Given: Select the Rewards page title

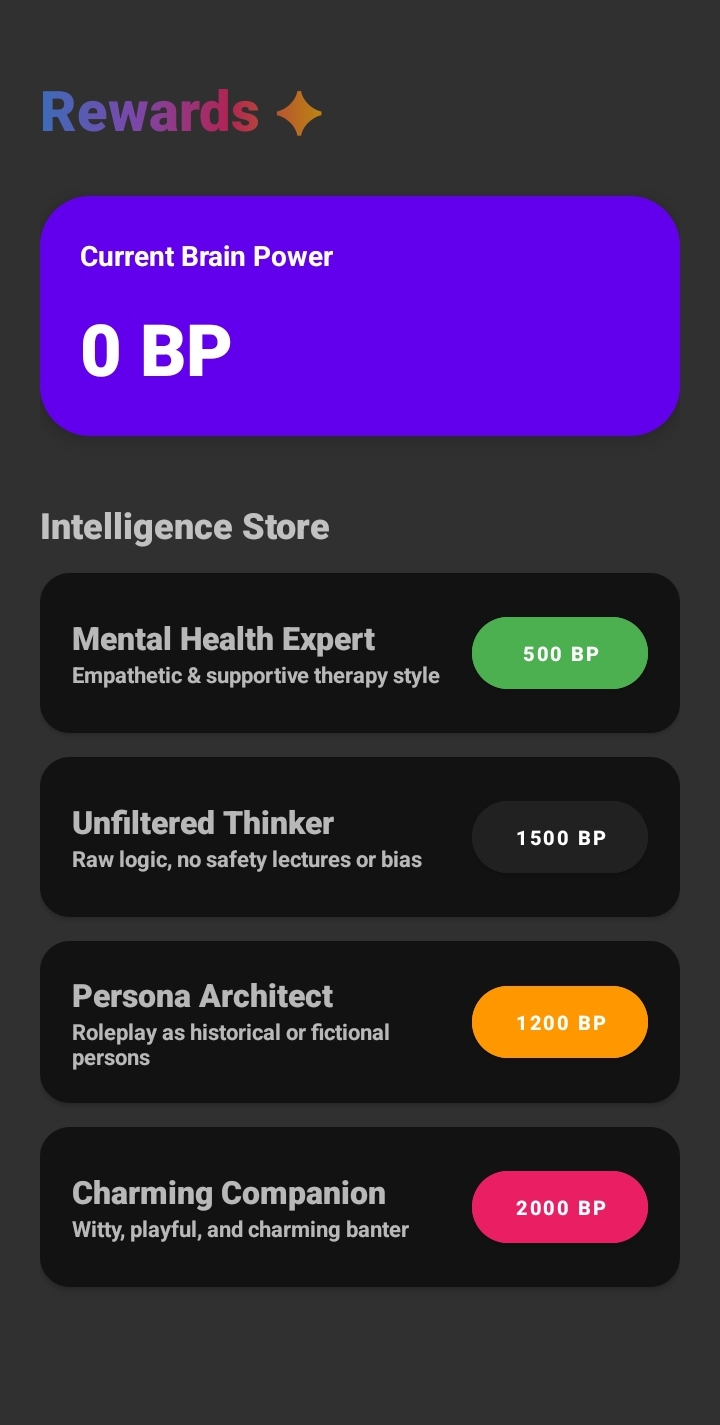Looking at the screenshot, I should pyautogui.click(x=150, y=111).
